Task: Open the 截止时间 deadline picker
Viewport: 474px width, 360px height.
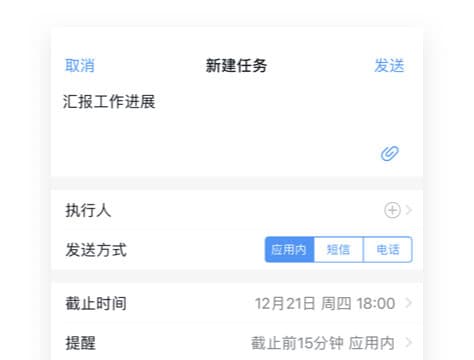Action: [237, 303]
